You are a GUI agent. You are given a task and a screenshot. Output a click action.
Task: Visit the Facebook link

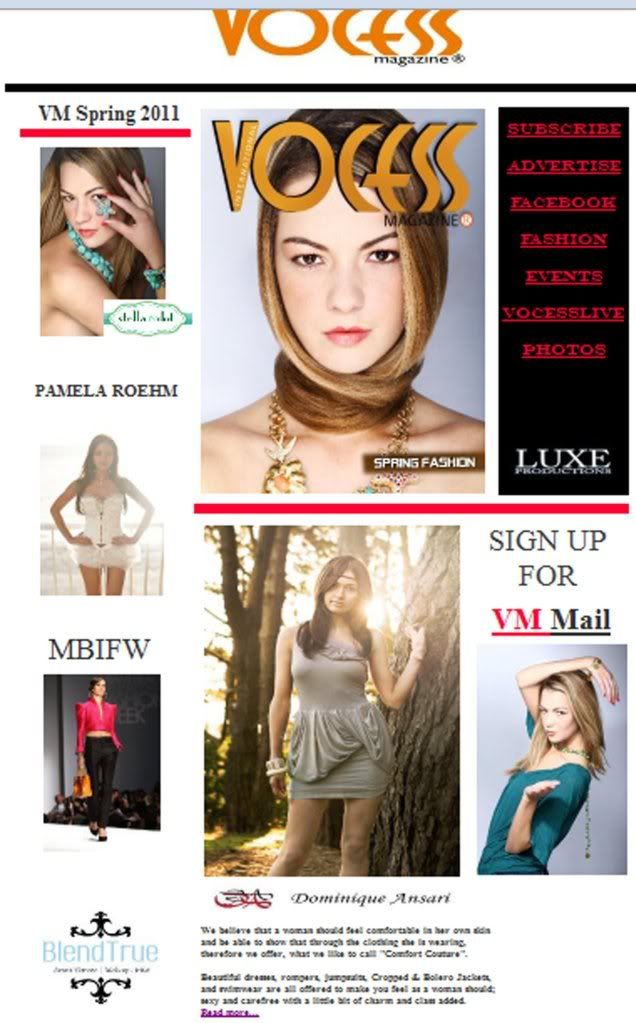pyautogui.click(x=563, y=203)
